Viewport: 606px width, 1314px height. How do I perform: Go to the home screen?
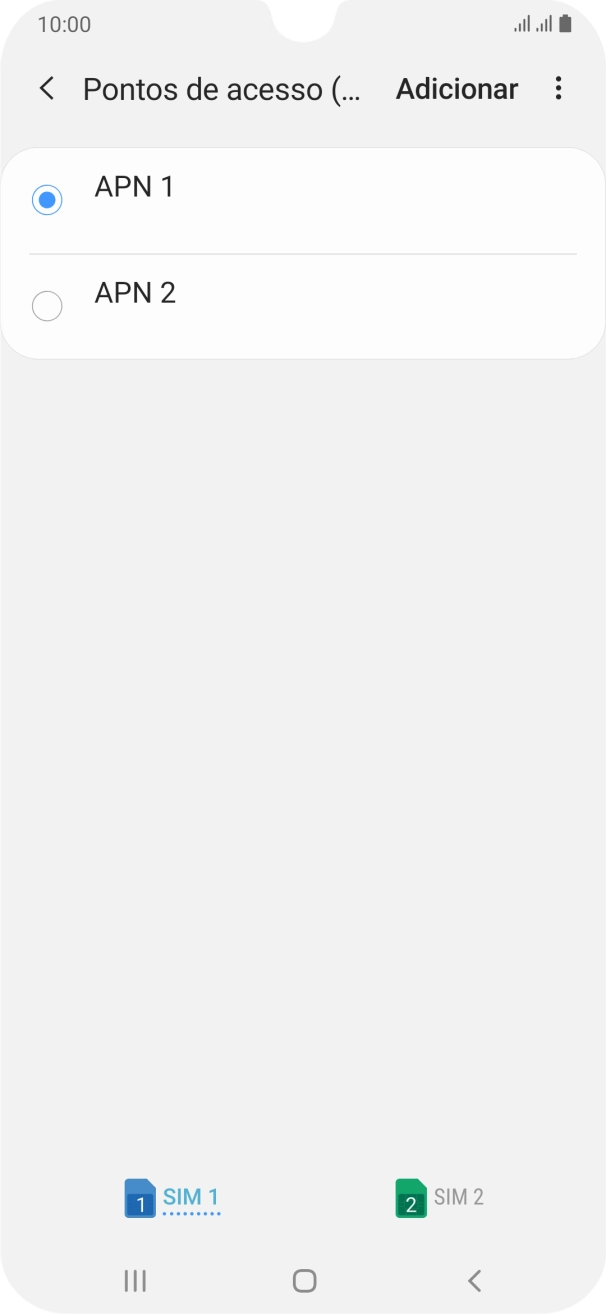click(304, 1280)
